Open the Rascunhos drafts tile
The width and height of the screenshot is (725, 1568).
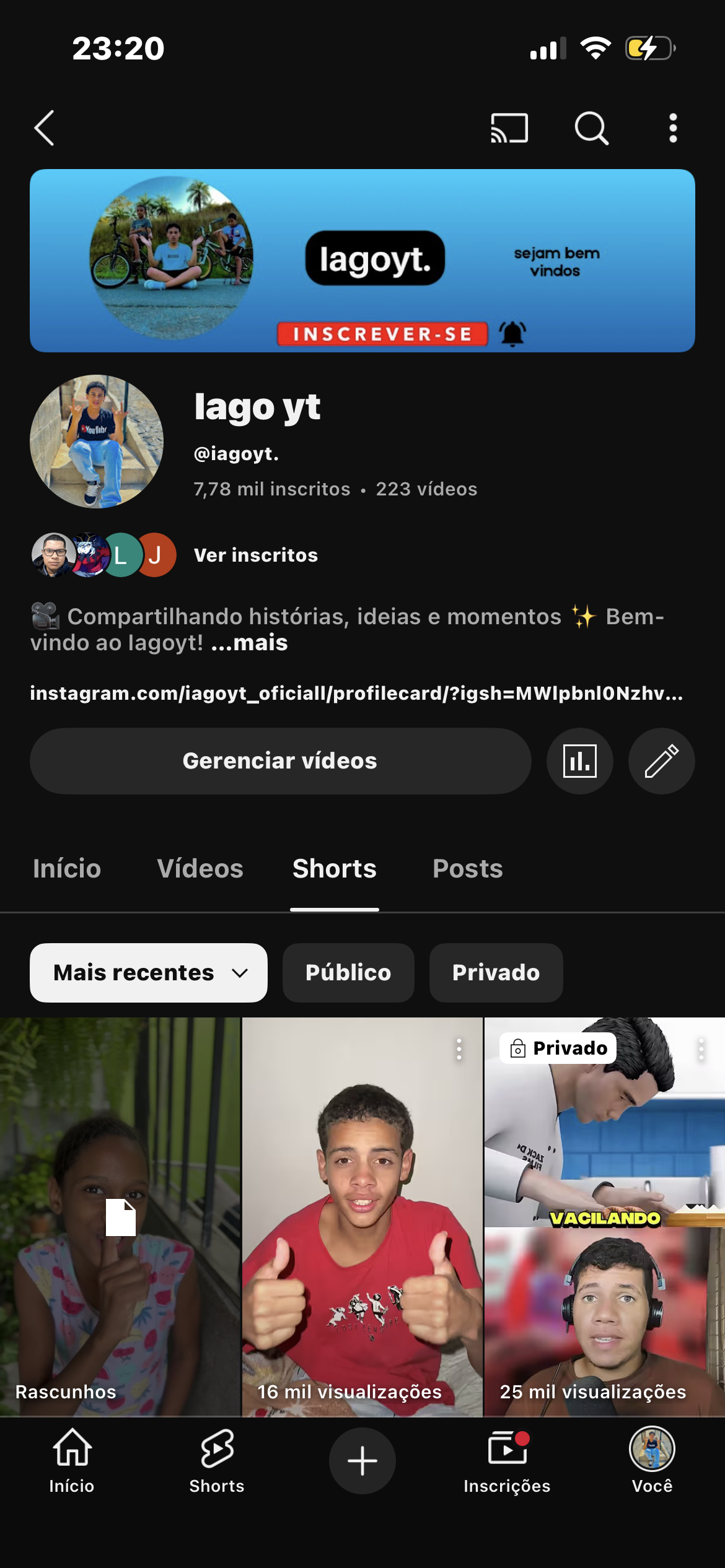pos(120,1217)
